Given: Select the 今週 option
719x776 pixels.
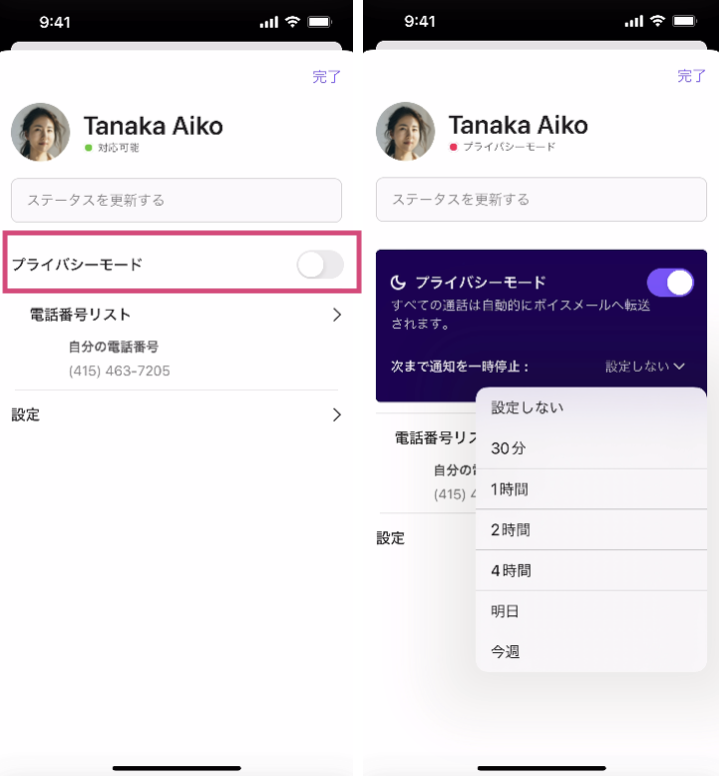Looking at the screenshot, I should click(505, 652).
